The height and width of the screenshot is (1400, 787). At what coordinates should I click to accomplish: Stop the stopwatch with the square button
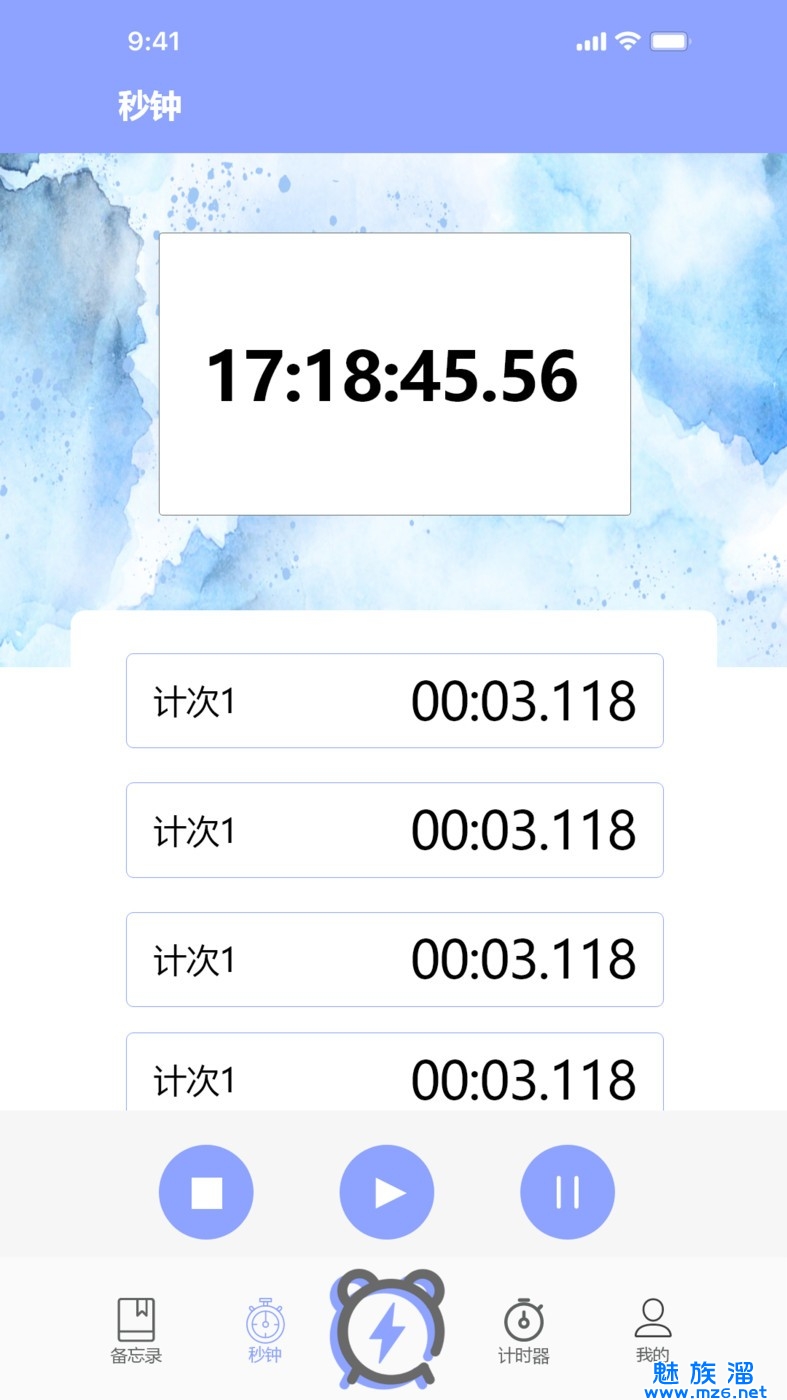pyautogui.click(x=206, y=1192)
